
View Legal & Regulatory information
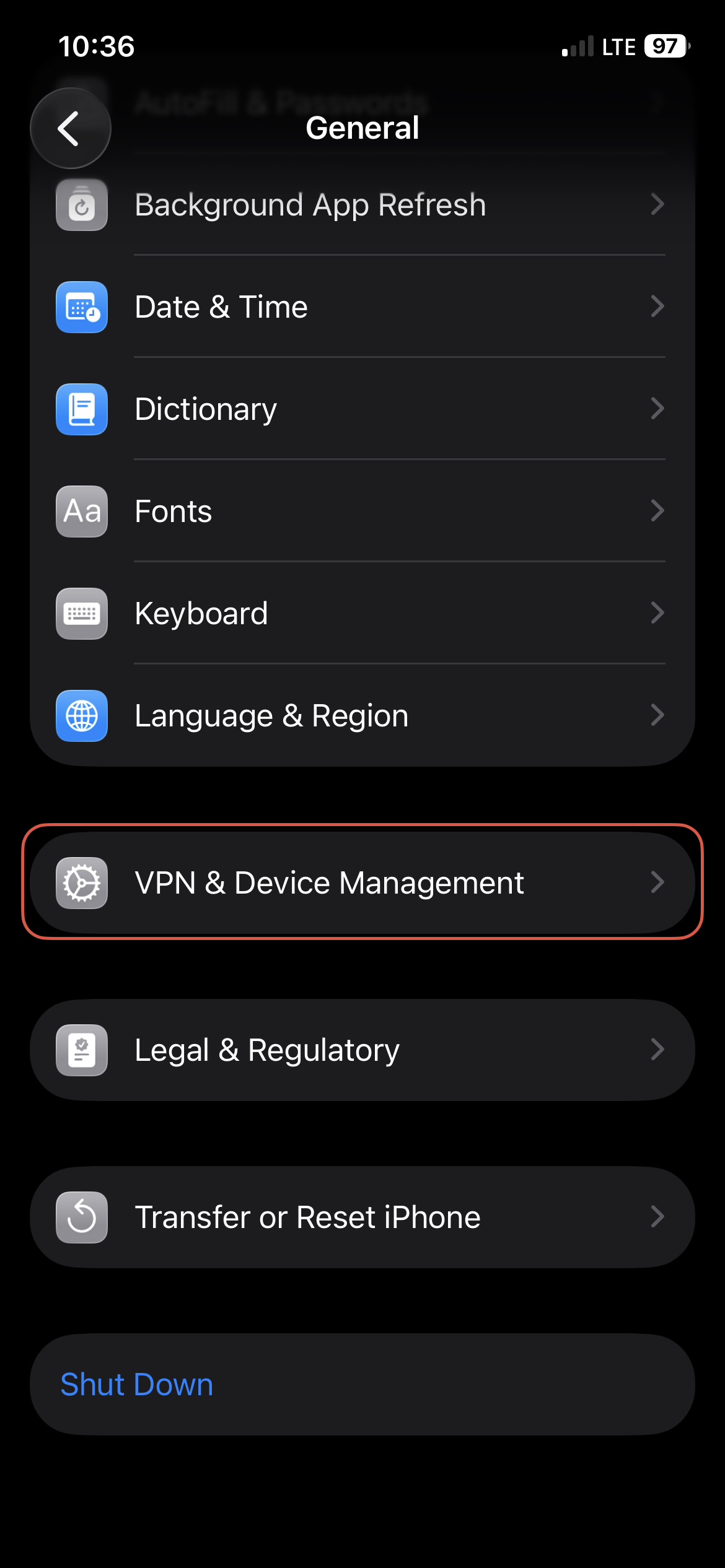(x=362, y=1050)
